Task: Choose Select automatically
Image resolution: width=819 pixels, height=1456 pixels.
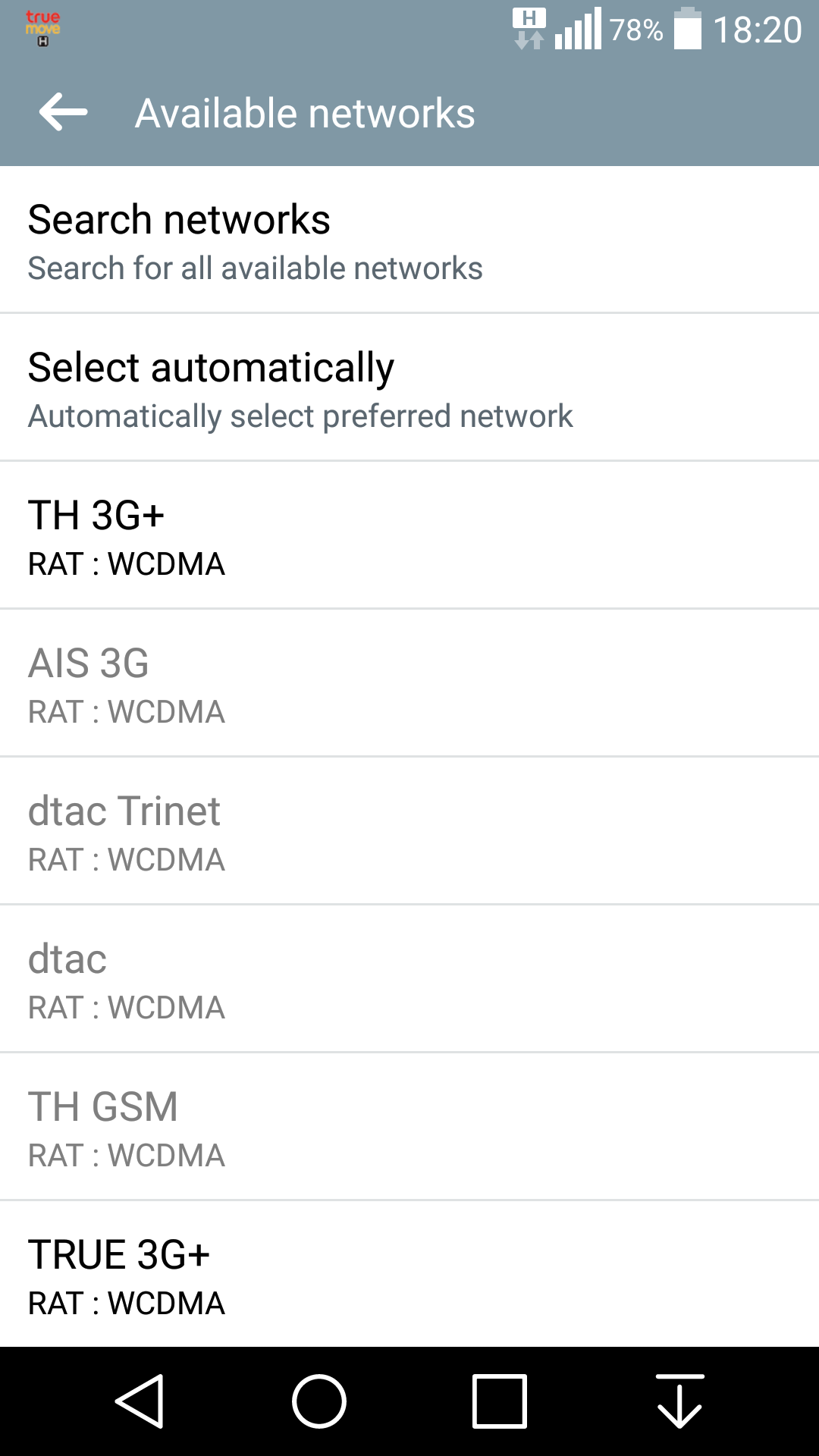Action: click(409, 388)
